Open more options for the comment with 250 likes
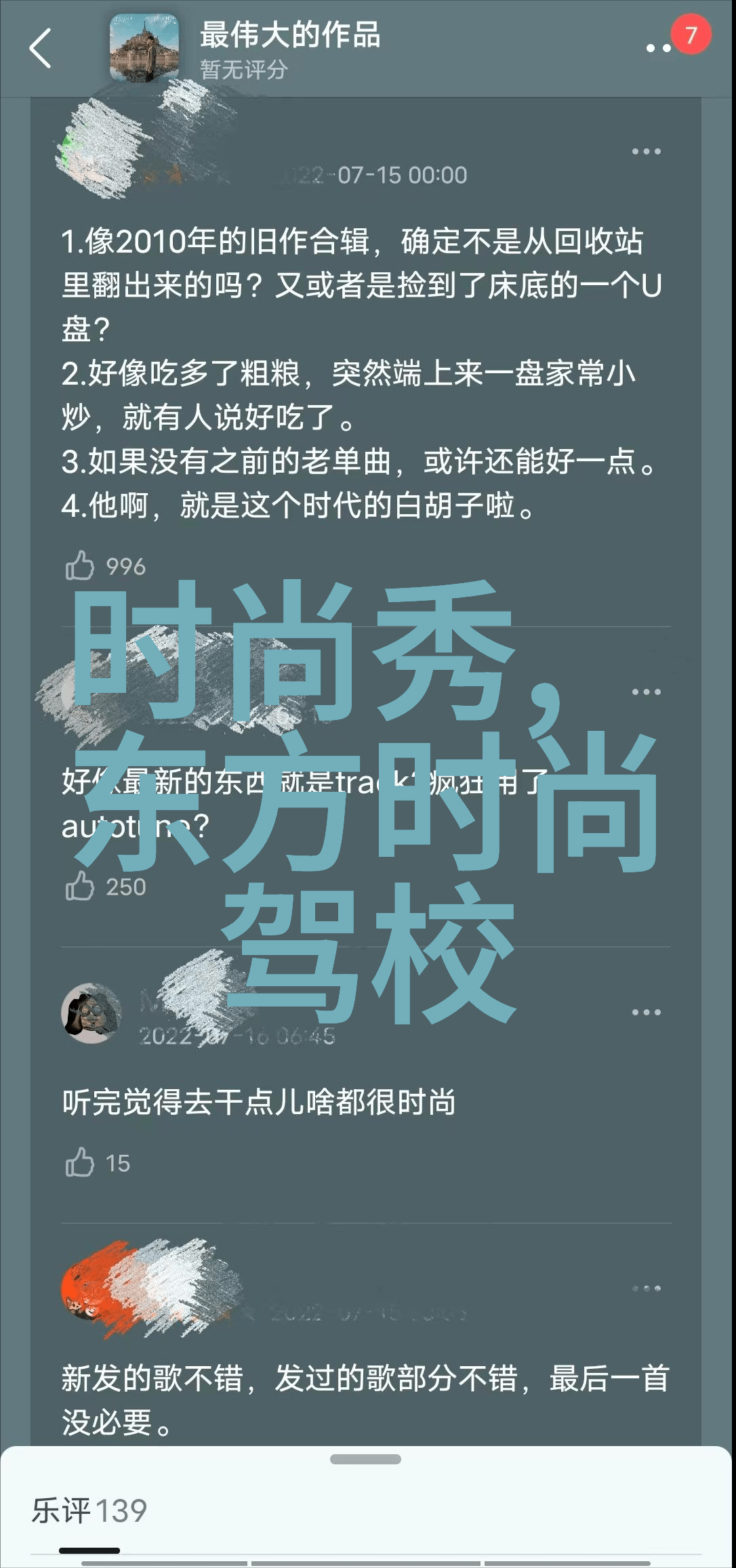The height and width of the screenshot is (1568, 736). (646, 692)
